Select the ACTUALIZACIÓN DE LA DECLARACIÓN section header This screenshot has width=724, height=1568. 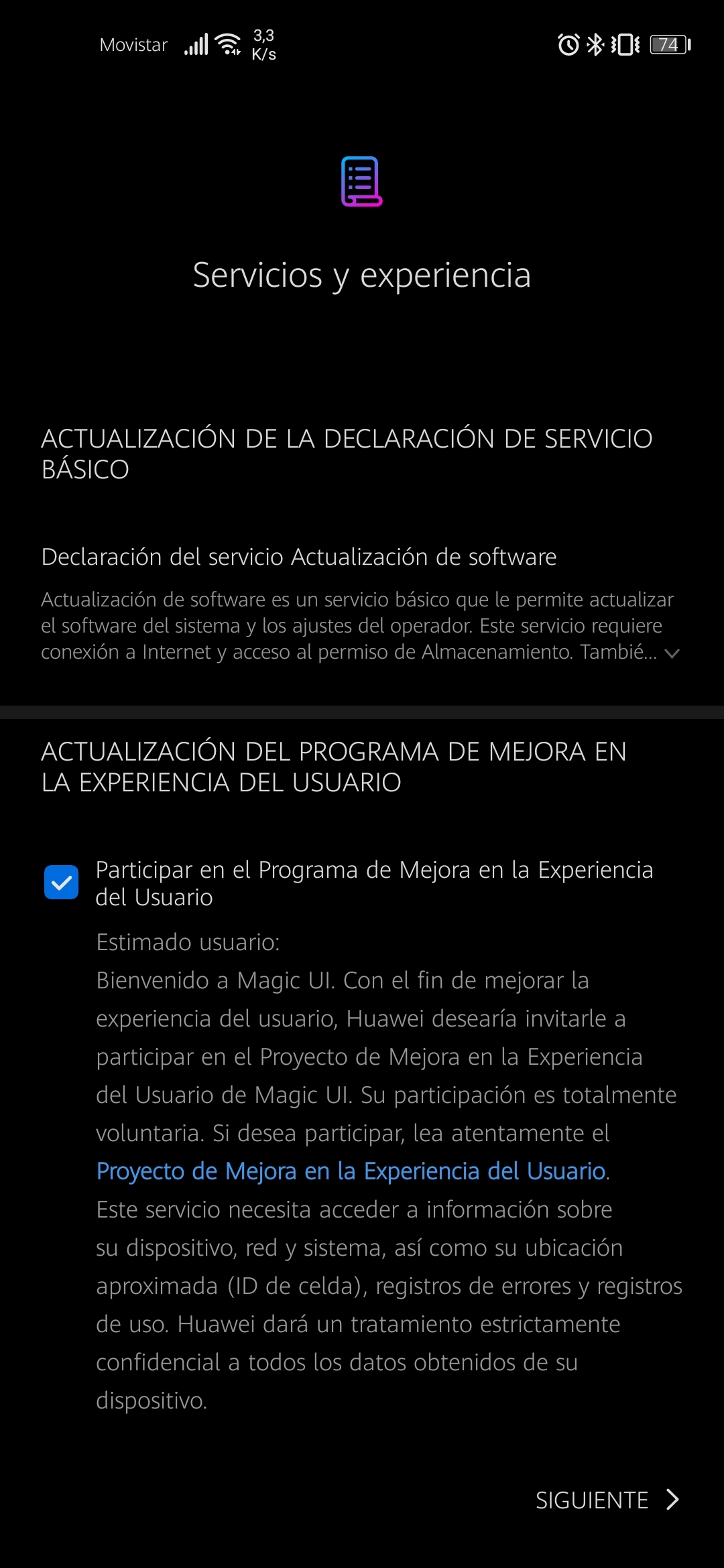347,454
